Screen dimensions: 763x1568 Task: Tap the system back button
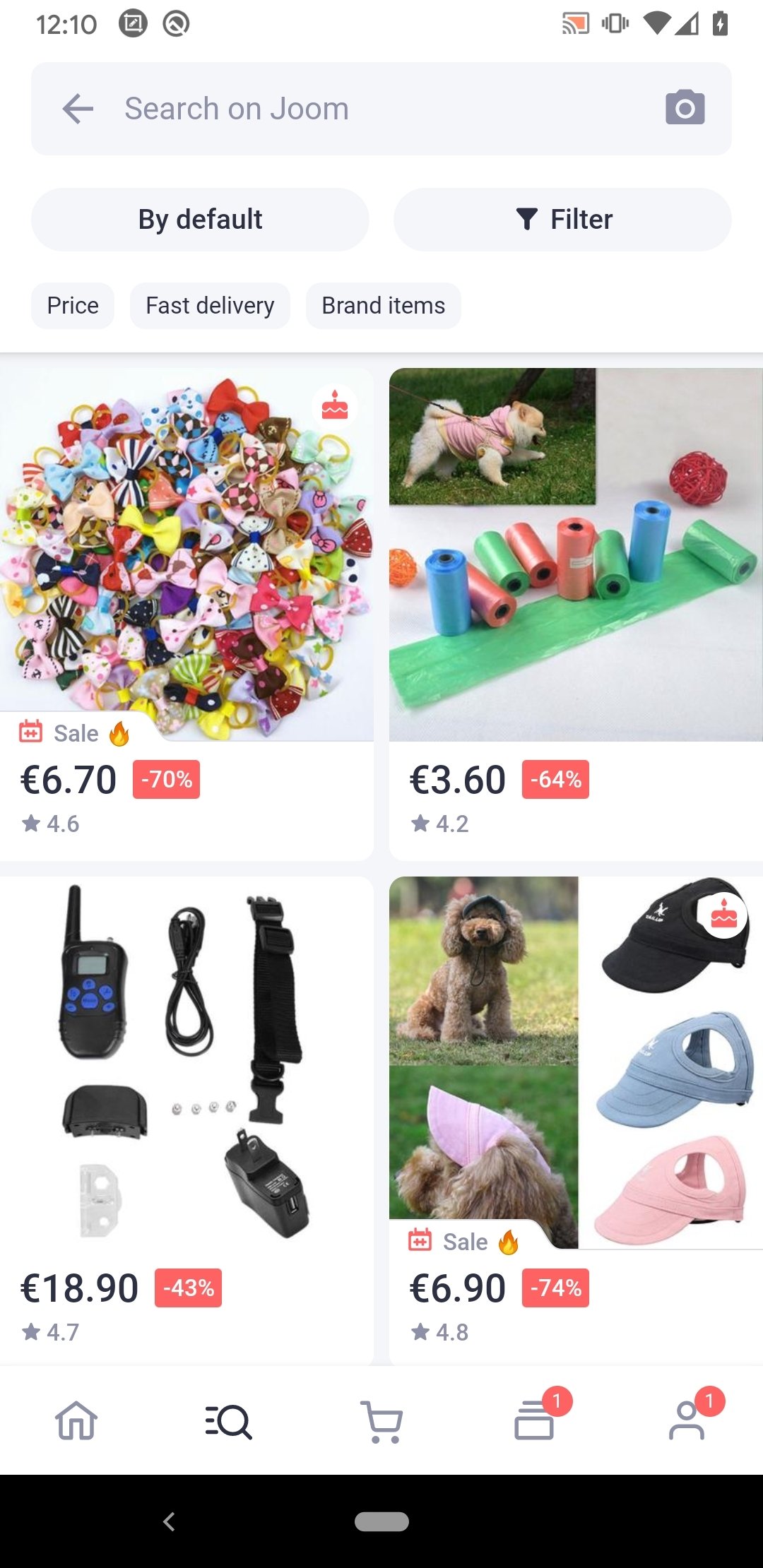[169, 1521]
